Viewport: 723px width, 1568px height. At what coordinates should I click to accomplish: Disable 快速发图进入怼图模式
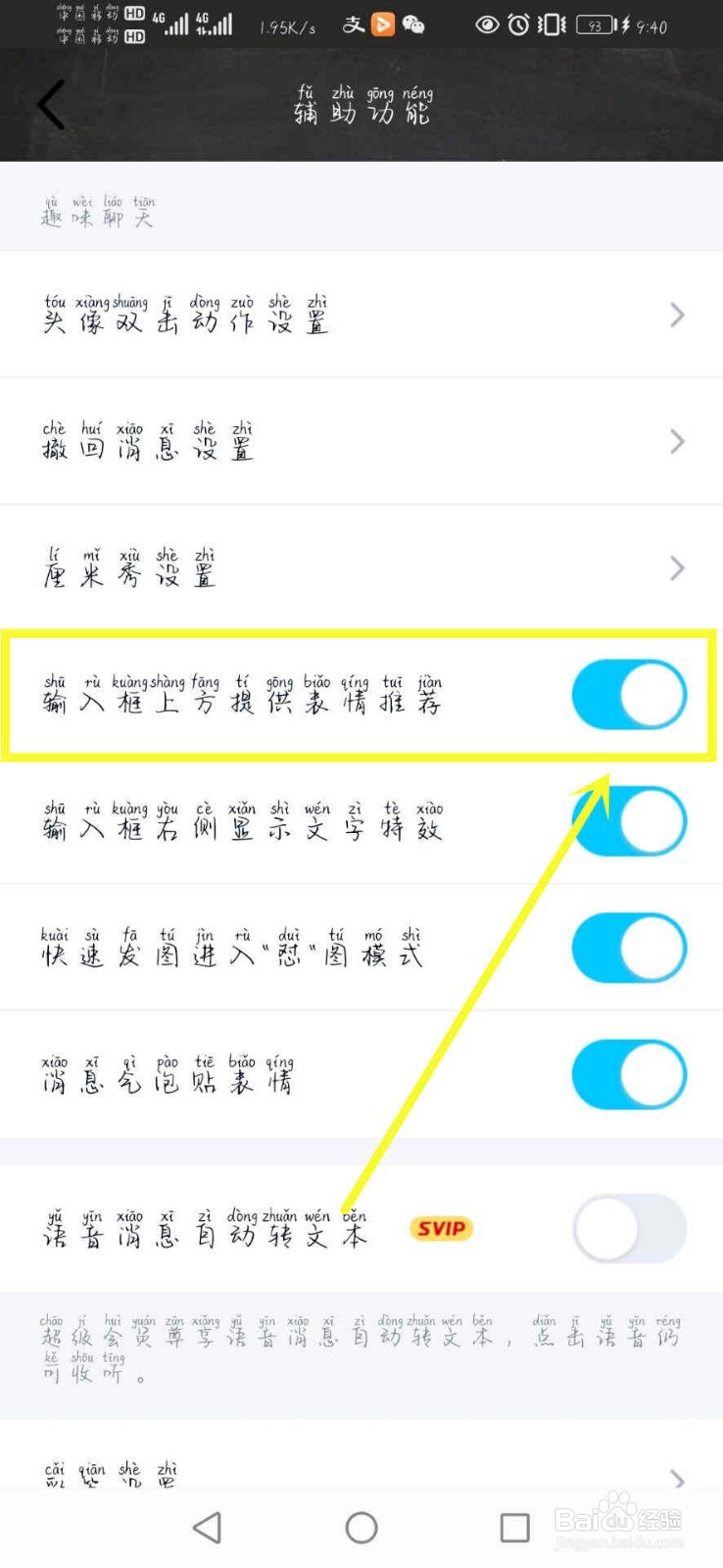(x=628, y=948)
